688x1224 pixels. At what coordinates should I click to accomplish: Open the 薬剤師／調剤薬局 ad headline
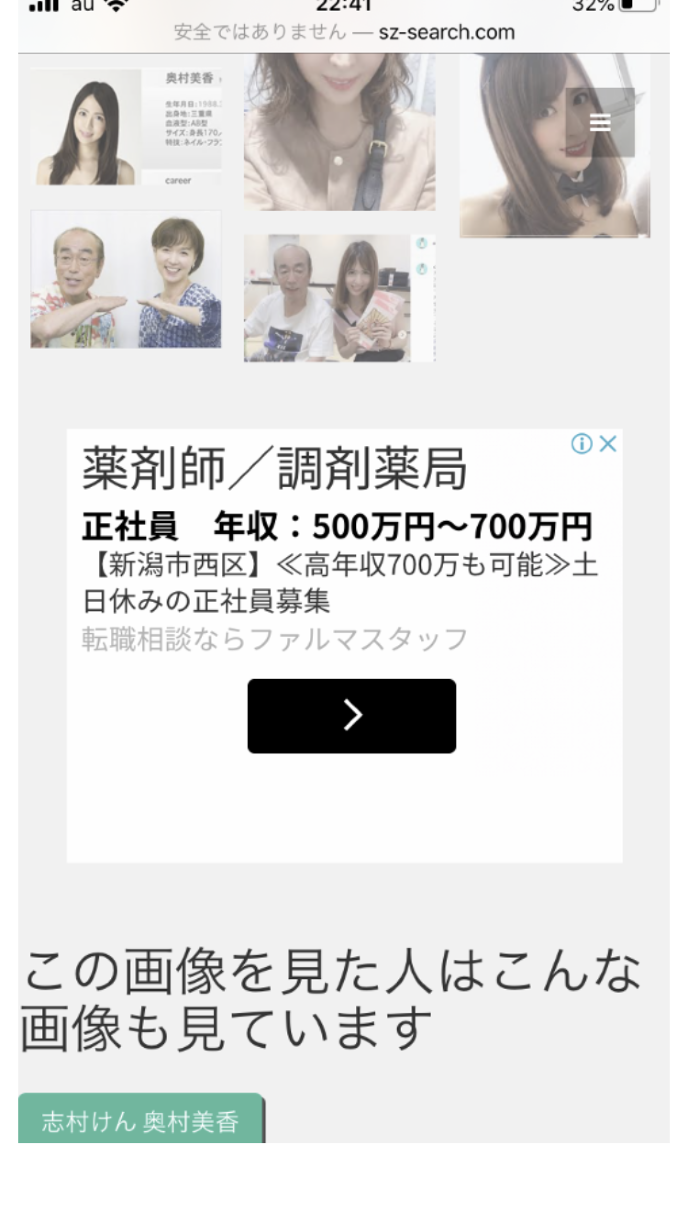pos(275,471)
